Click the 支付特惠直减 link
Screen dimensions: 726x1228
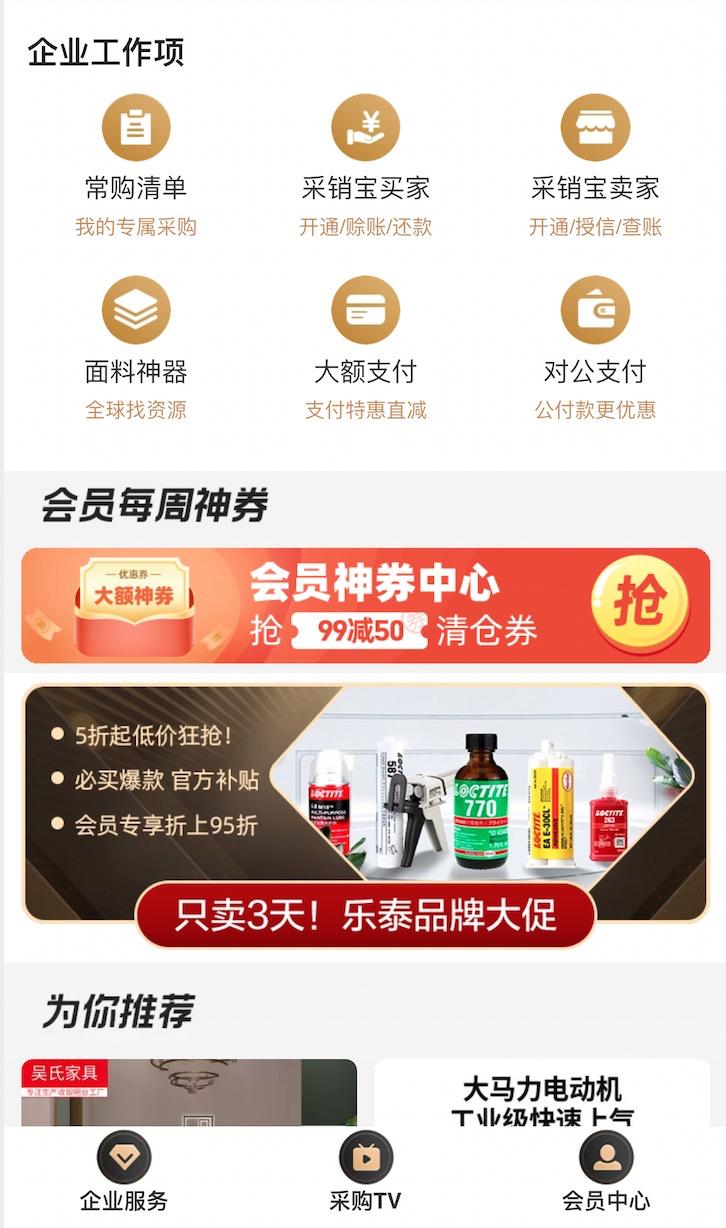(x=366, y=411)
